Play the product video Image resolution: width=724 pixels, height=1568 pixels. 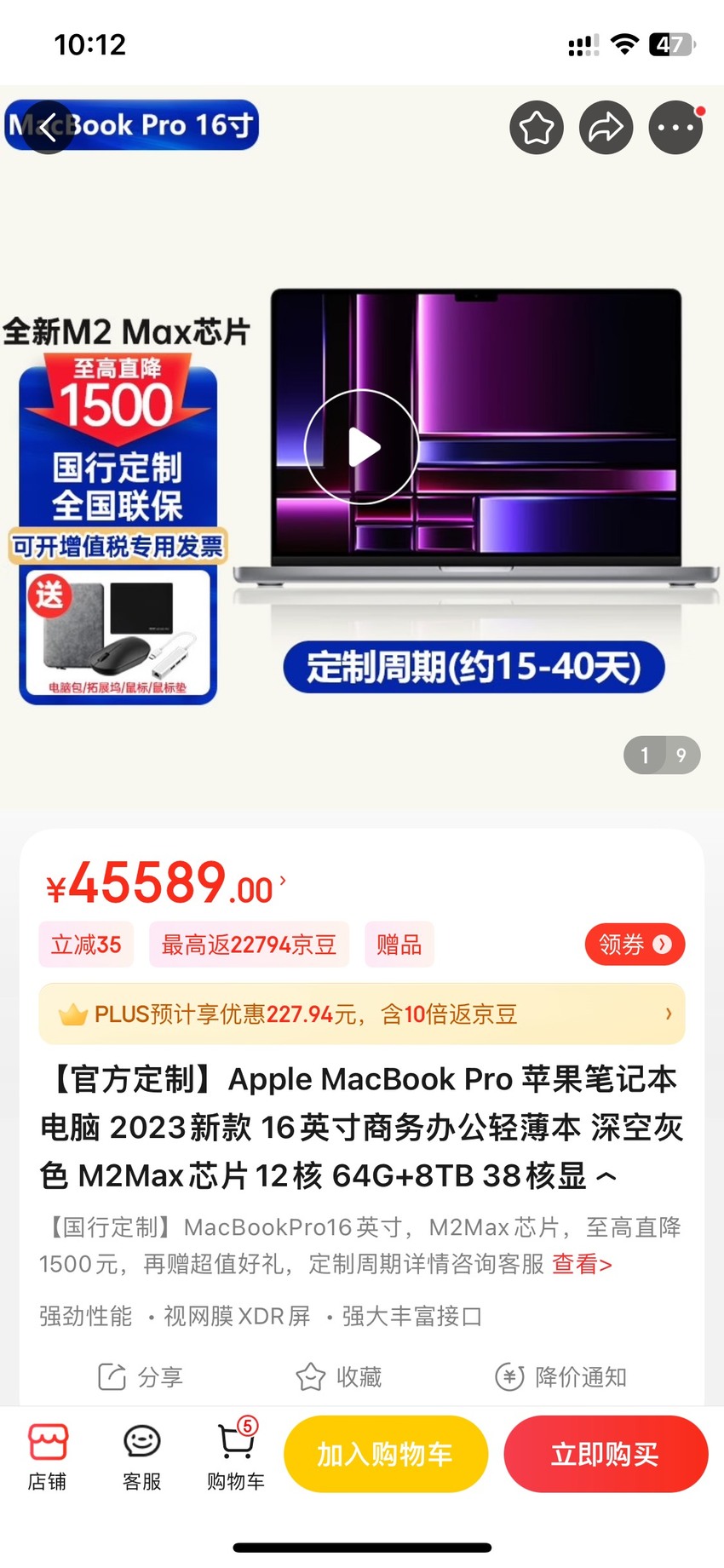pos(362,447)
